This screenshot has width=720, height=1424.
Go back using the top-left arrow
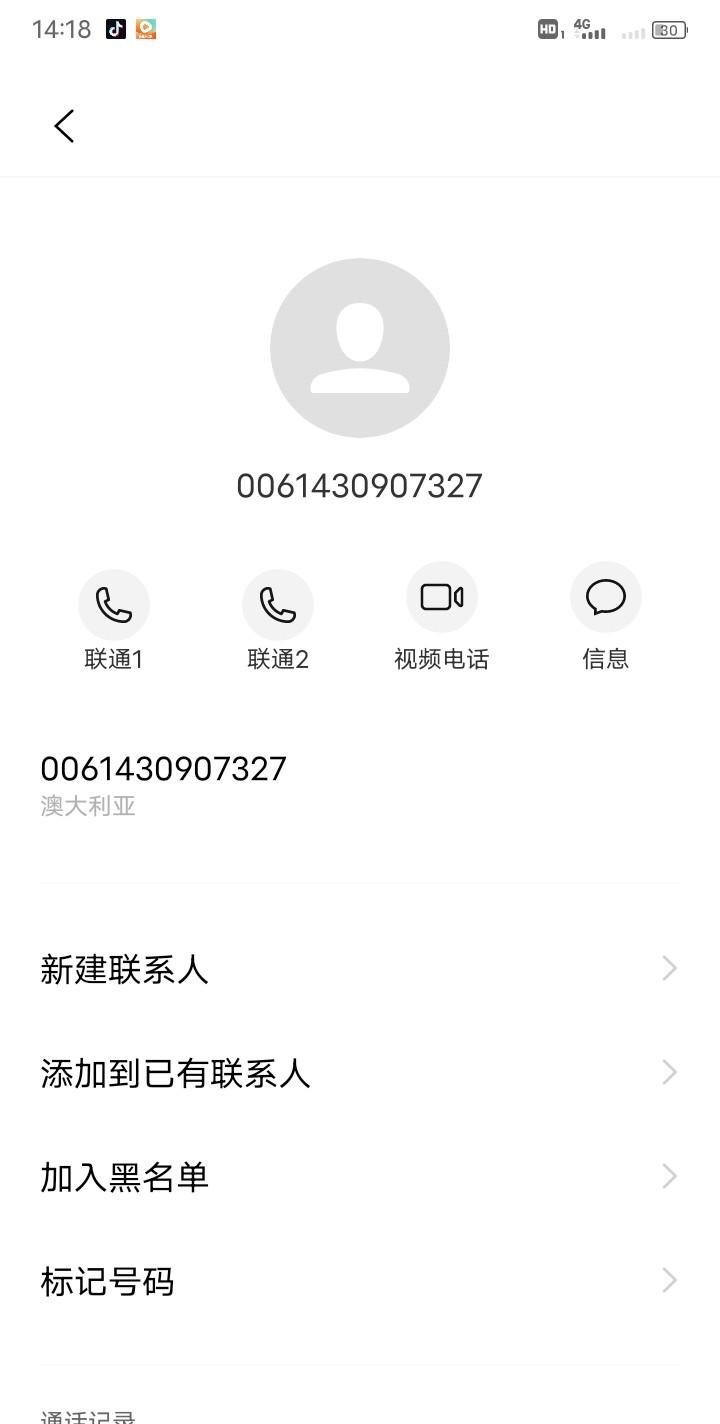[65, 127]
